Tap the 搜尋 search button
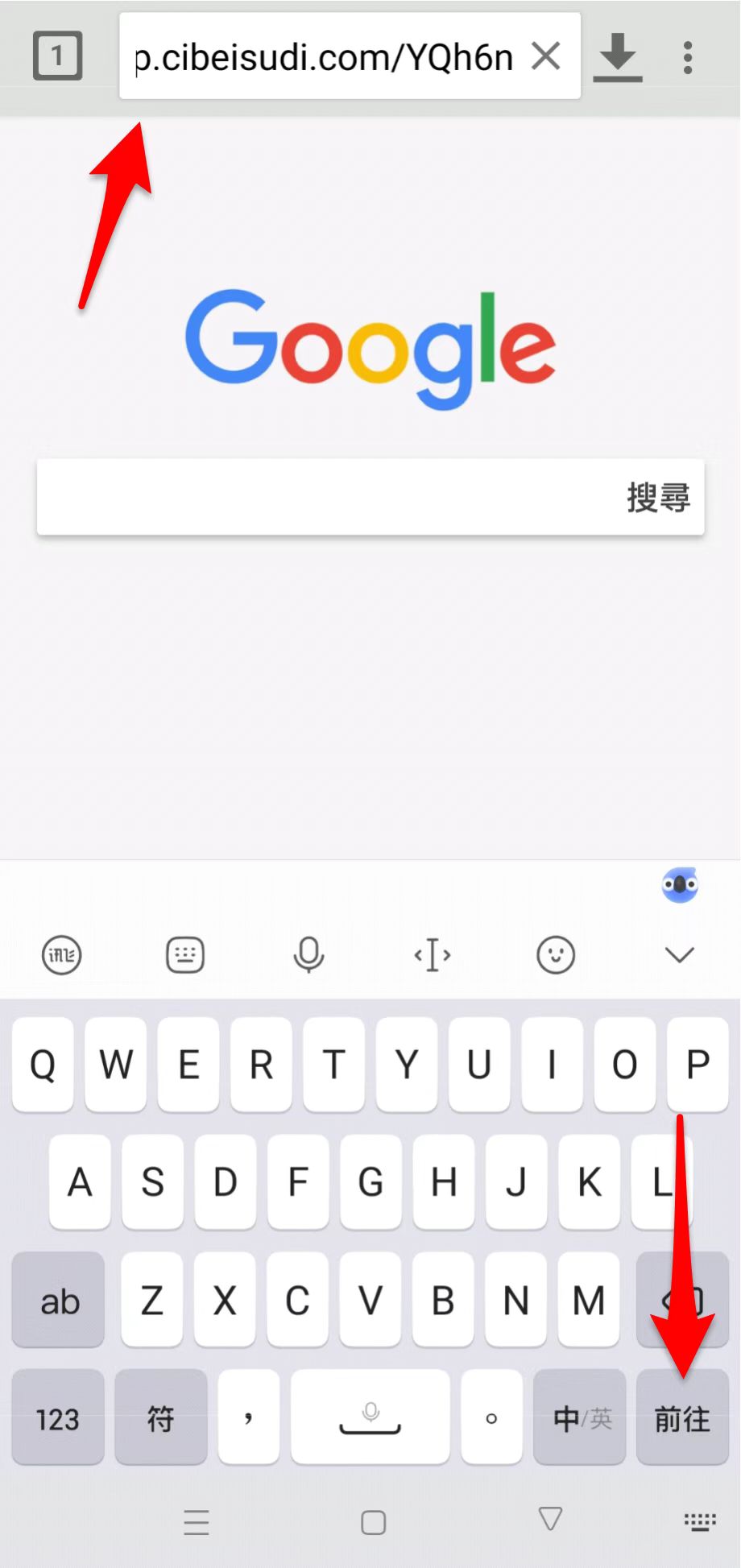 pyautogui.click(x=658, y=497)
